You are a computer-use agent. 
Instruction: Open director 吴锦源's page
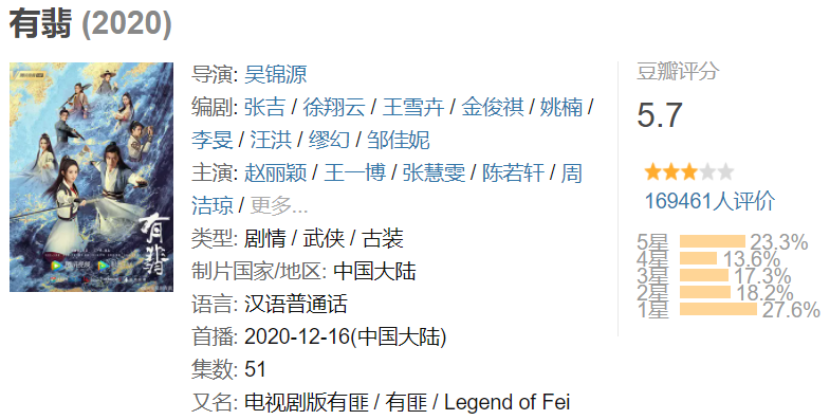[x=275, y=75]
